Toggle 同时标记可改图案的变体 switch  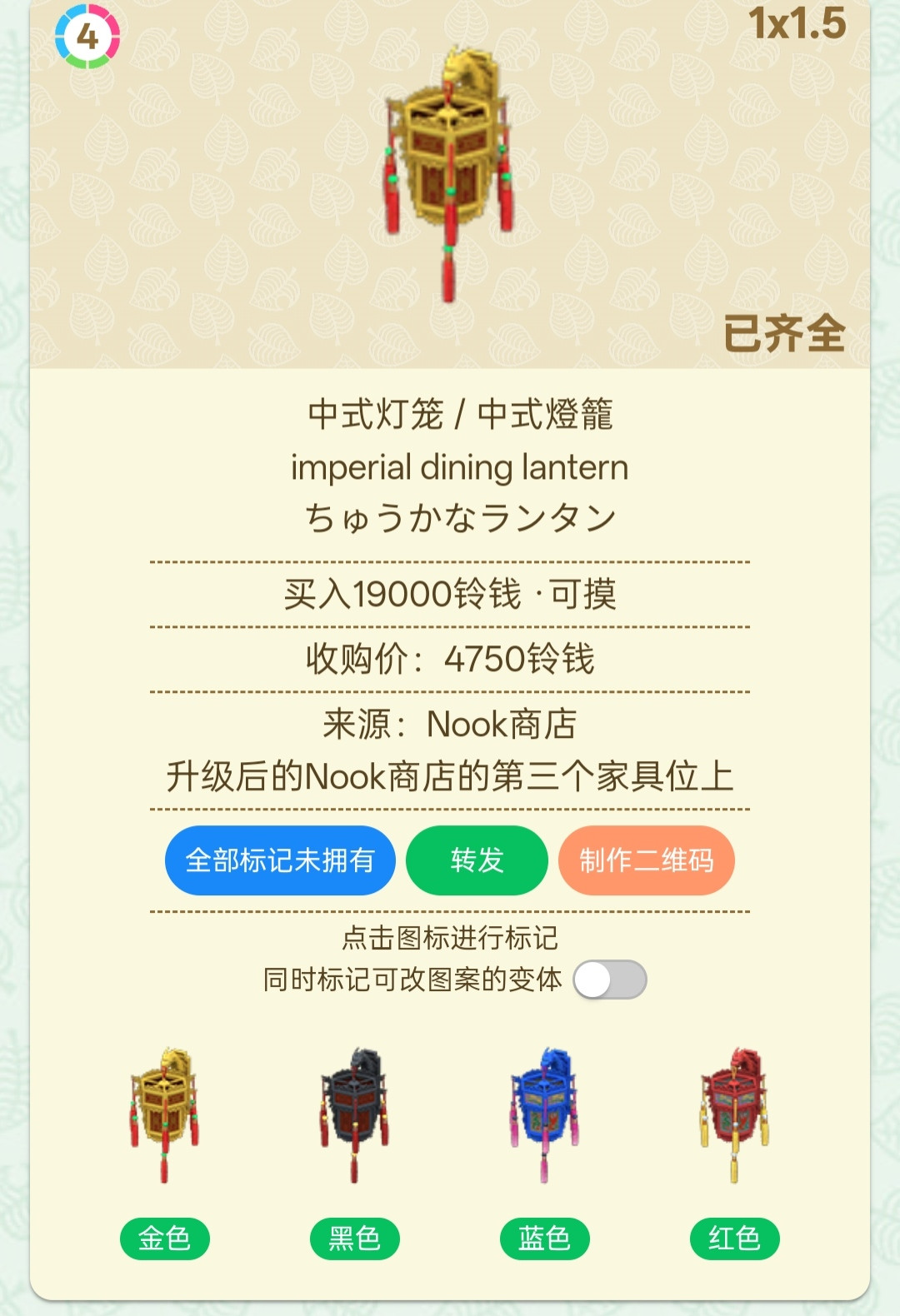tap(610, 980)
